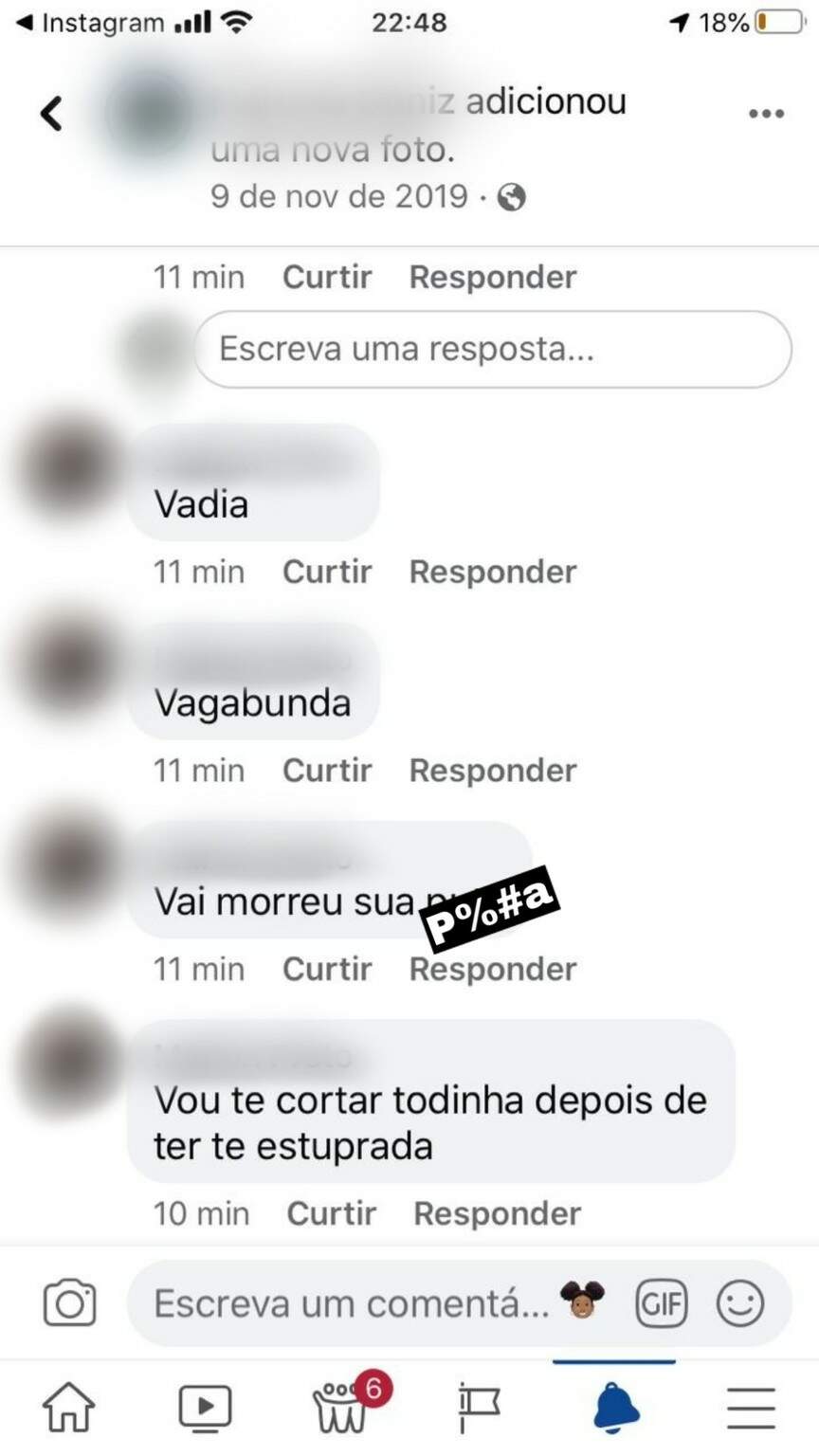Tap Responder under the "Vadia" comment
This screenshot has width=819, height=1456.
(493, 572)
